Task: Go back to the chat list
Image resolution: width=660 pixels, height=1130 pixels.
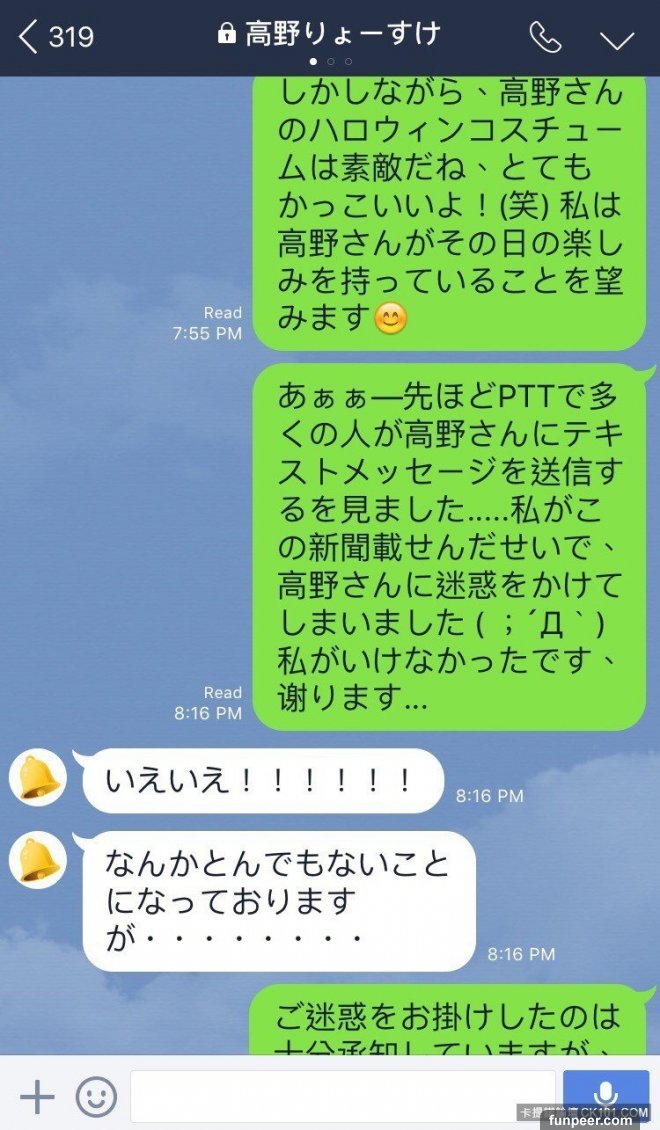Action: click(x=55, y=37)
